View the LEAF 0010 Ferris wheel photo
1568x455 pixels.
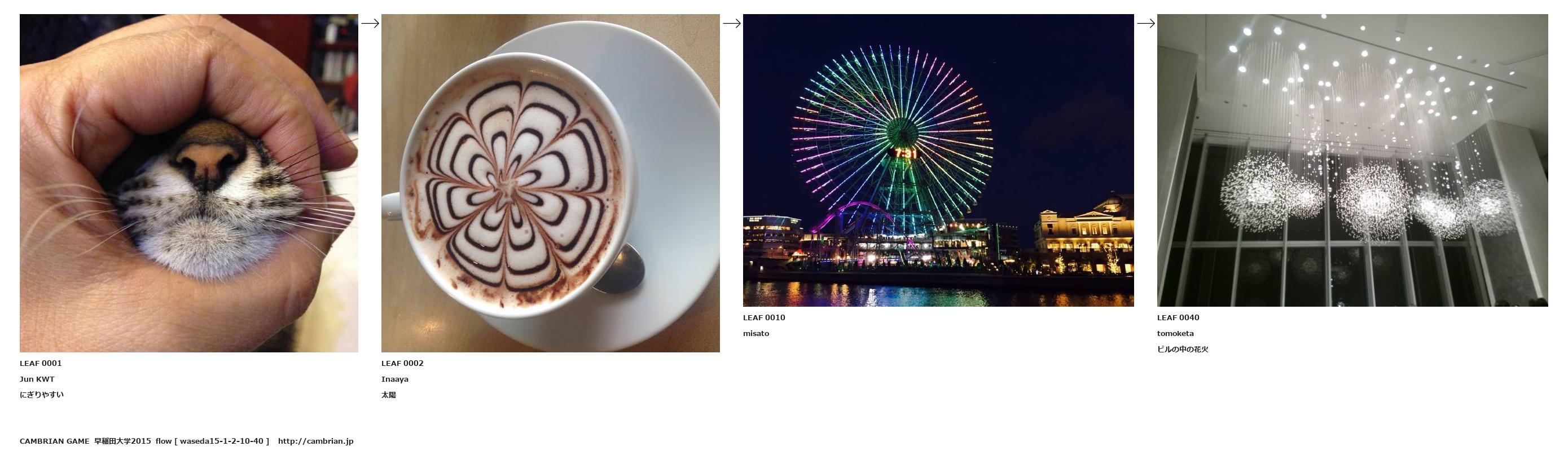point(938,160)
